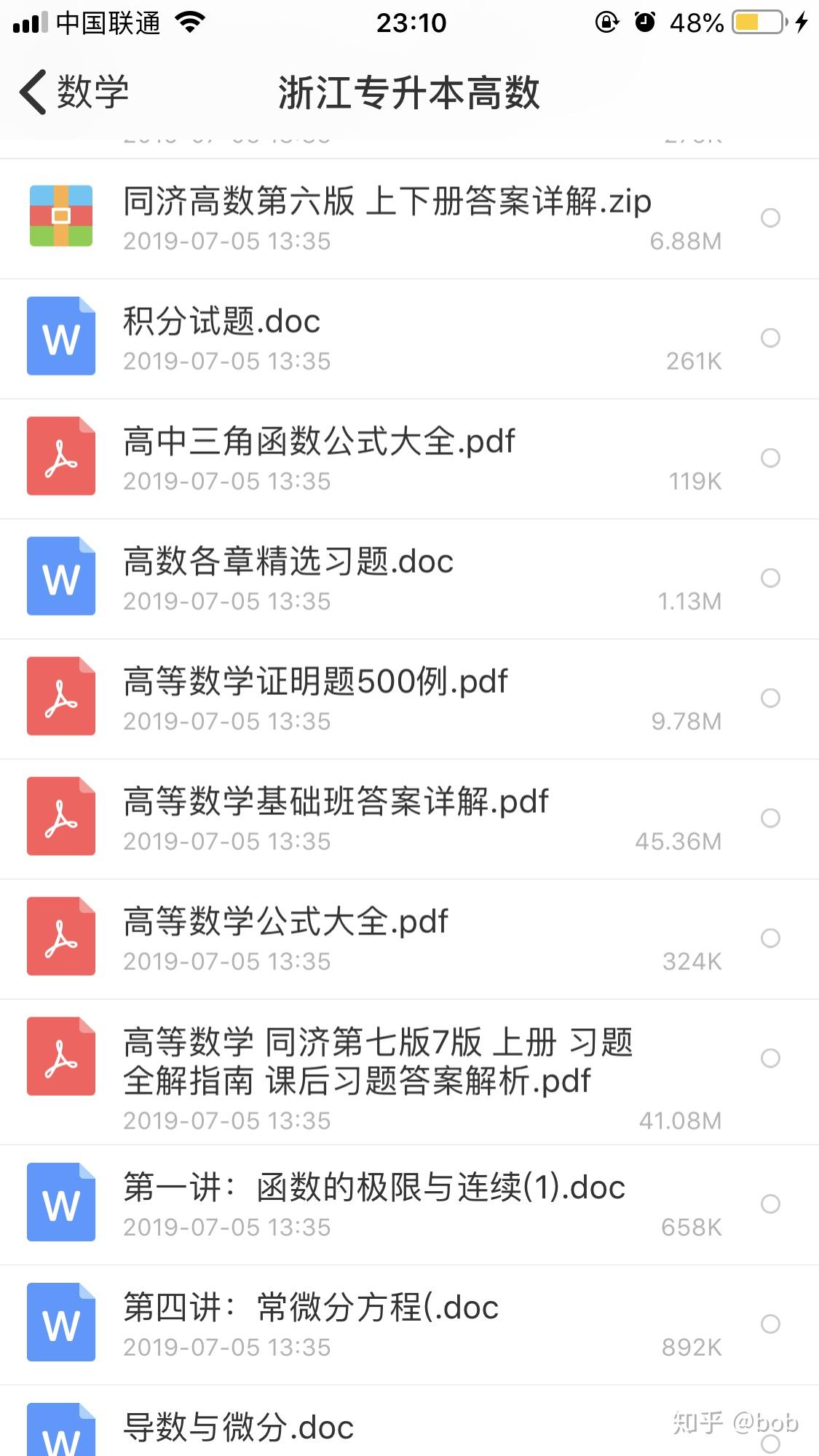This screenshot has width=819, height=1456.
Task: Select the 积分试题.doc radio circle
Action: (x=770, y=338)
